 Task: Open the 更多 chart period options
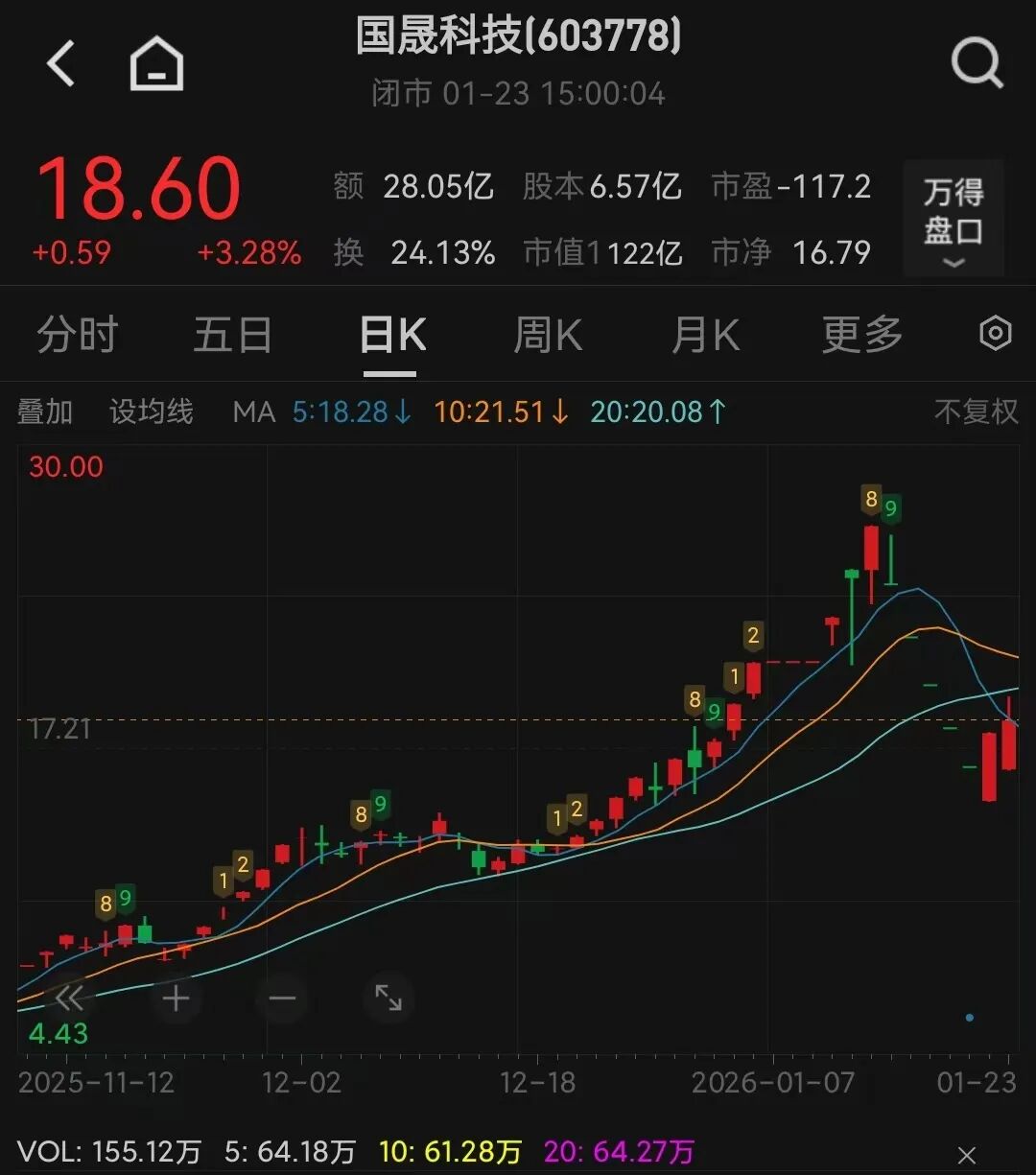[862, 336]
